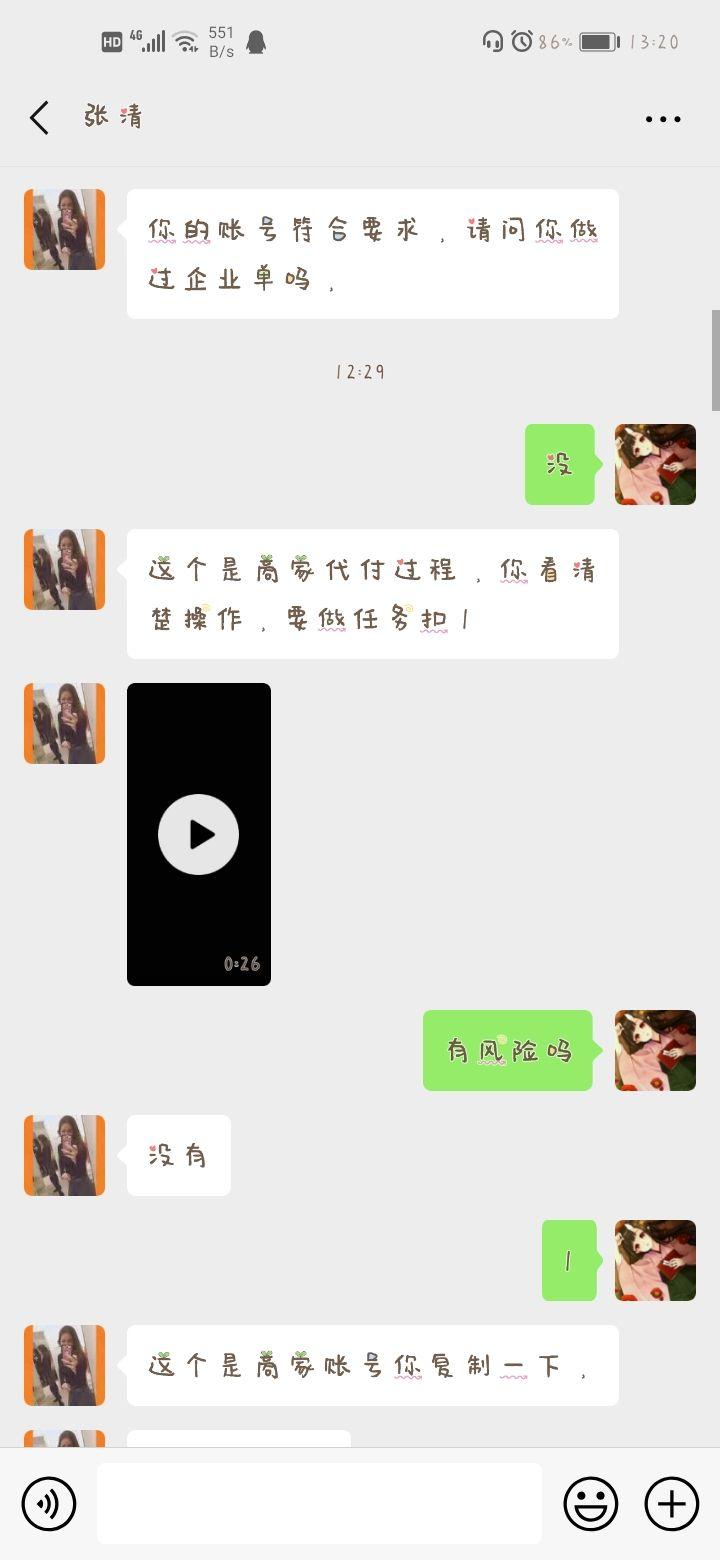
Task: Play the 0:26 video message
Action: pyautogui.click(x=198, y=834)
